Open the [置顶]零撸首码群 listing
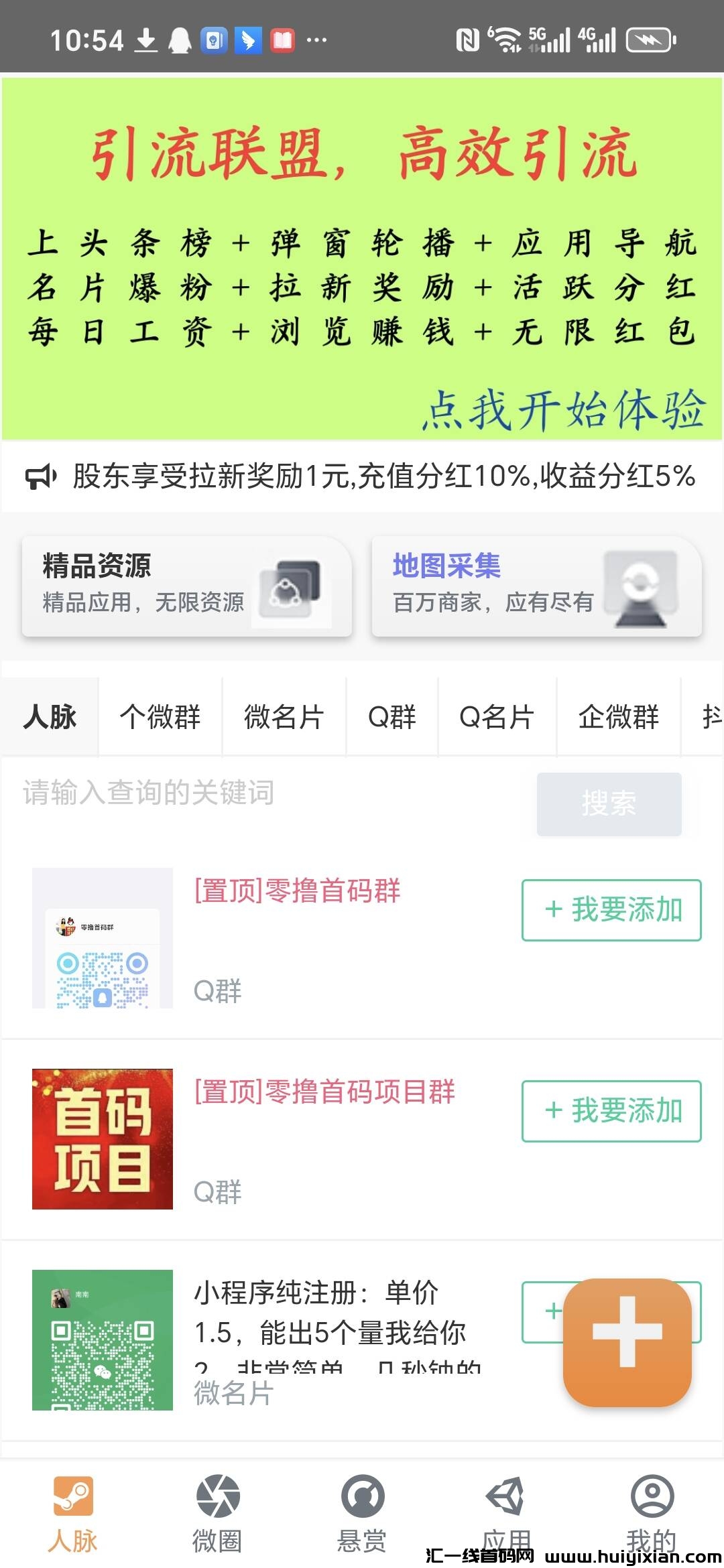The image size is (724, 1568). coord(298,891)
